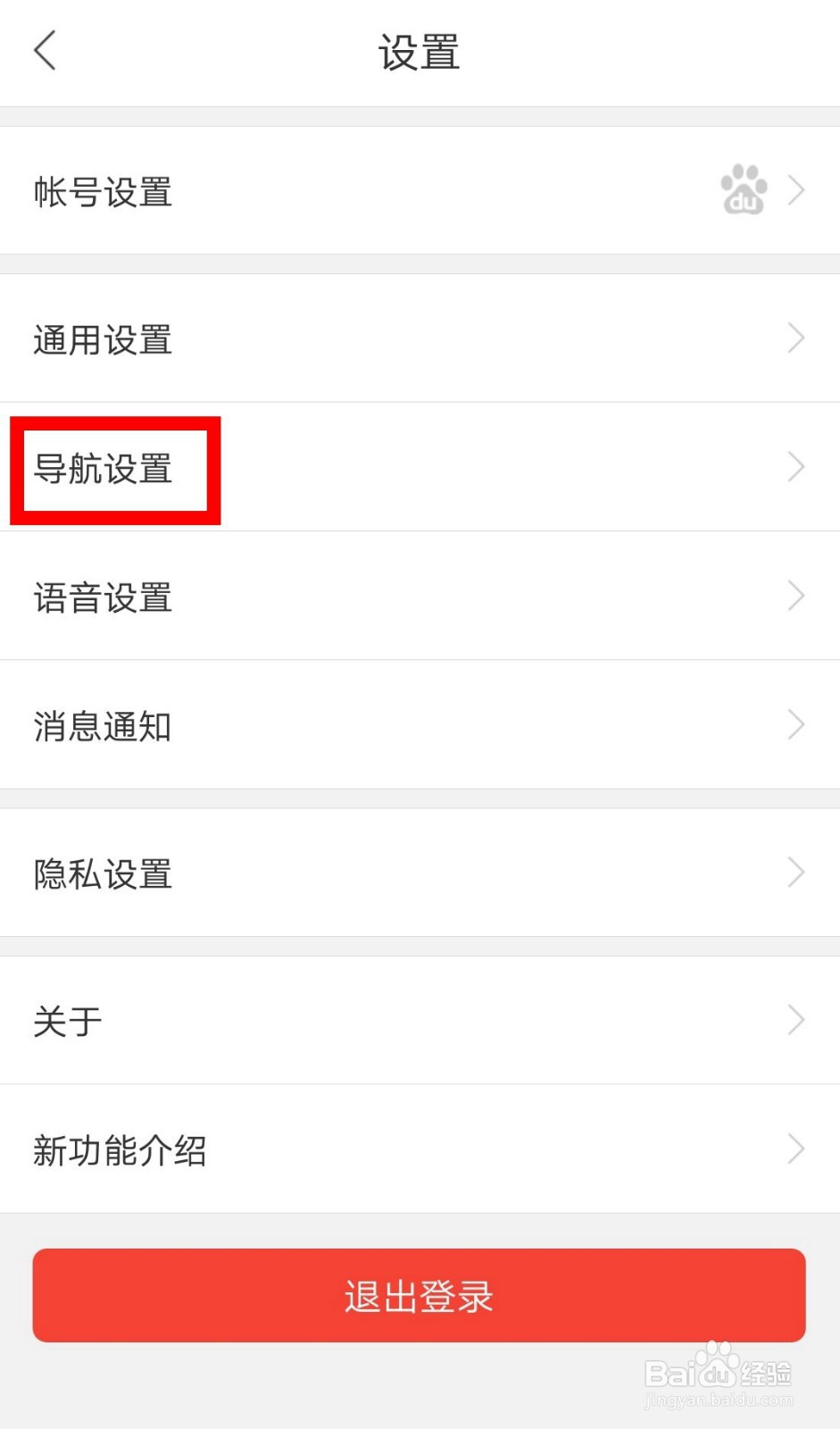Open 帐号设置 account settings
Screen dimensions: 840x1429
pyautogui.click(x=103, y=192)
